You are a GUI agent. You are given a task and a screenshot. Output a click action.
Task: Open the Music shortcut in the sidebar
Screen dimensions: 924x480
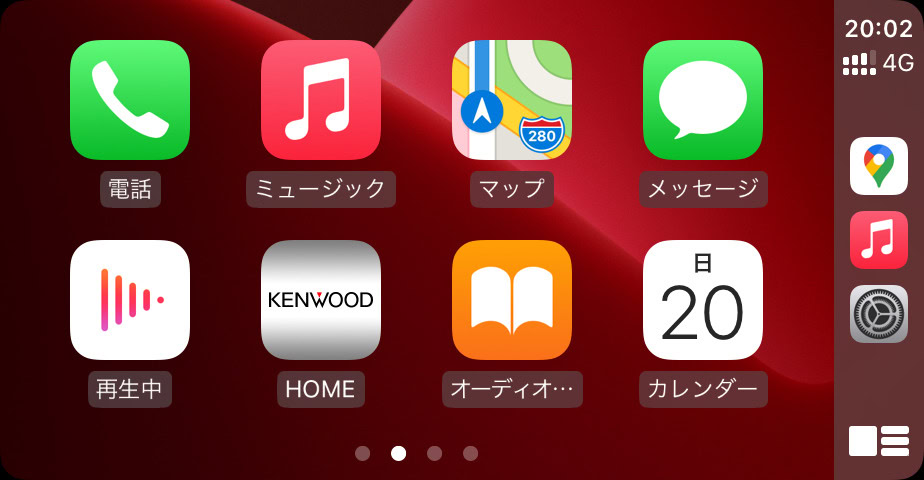point(879,240)
